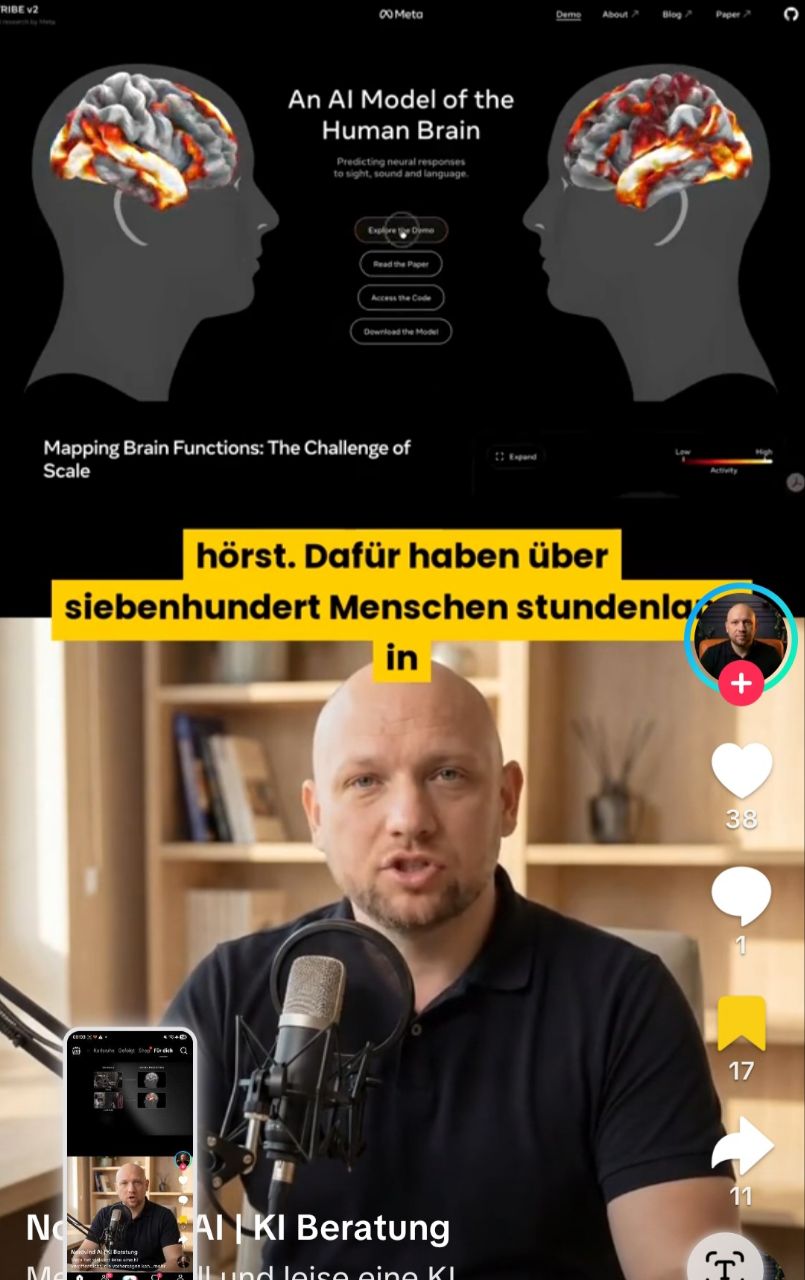This screenshot has height=1280, width=805.
Task: Like this video with the heart icon
Action: tap(741, 771)
